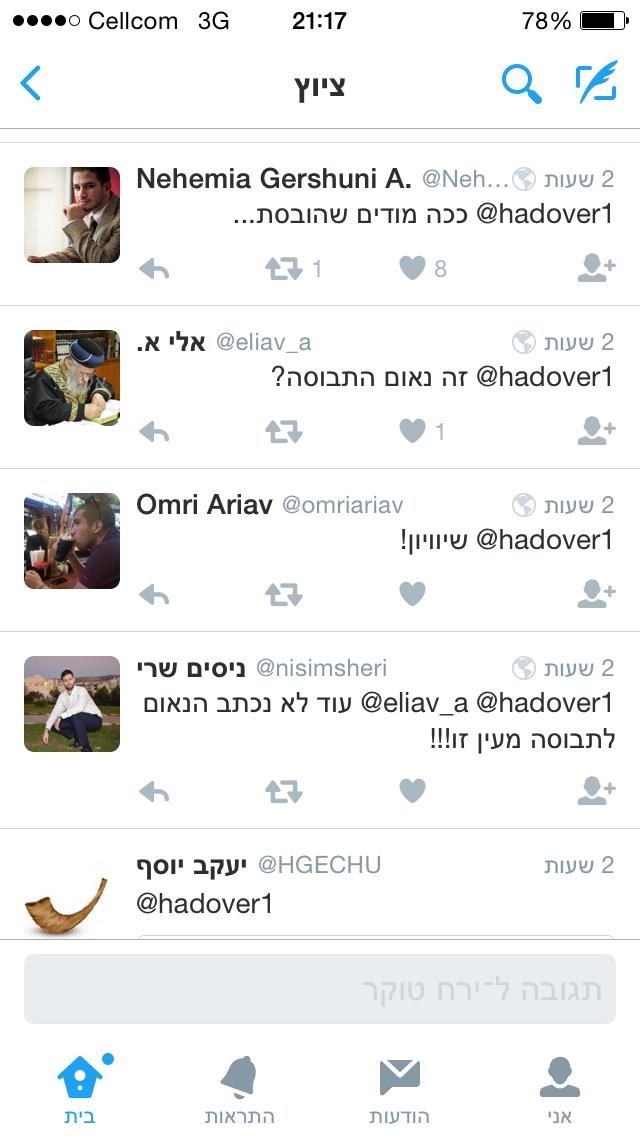The height and width of the screenshot is (1136, 640).
Task: Like the tweet by @nisimsheri
Action: point(412,790)
